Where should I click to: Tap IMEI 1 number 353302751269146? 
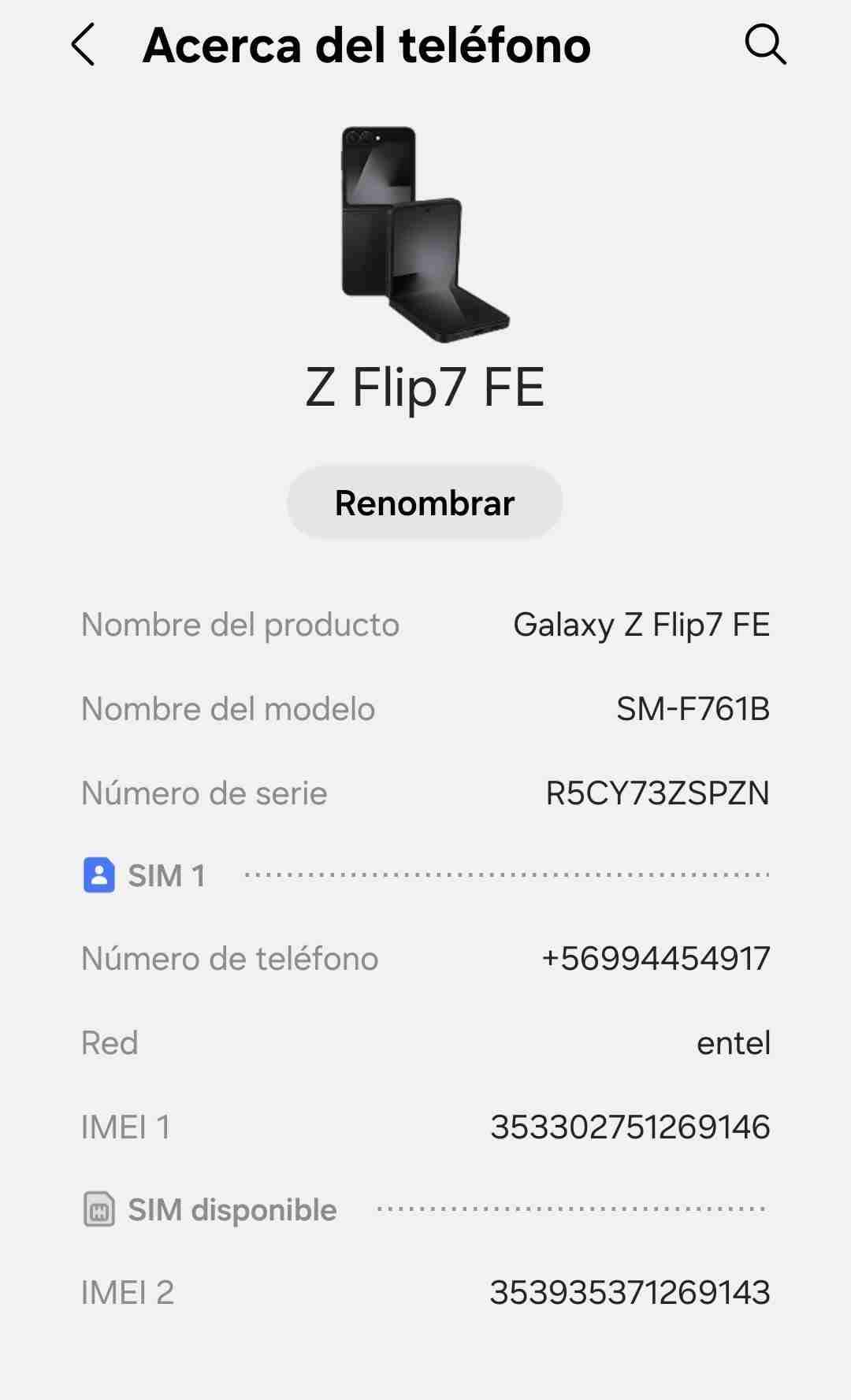630,1127
